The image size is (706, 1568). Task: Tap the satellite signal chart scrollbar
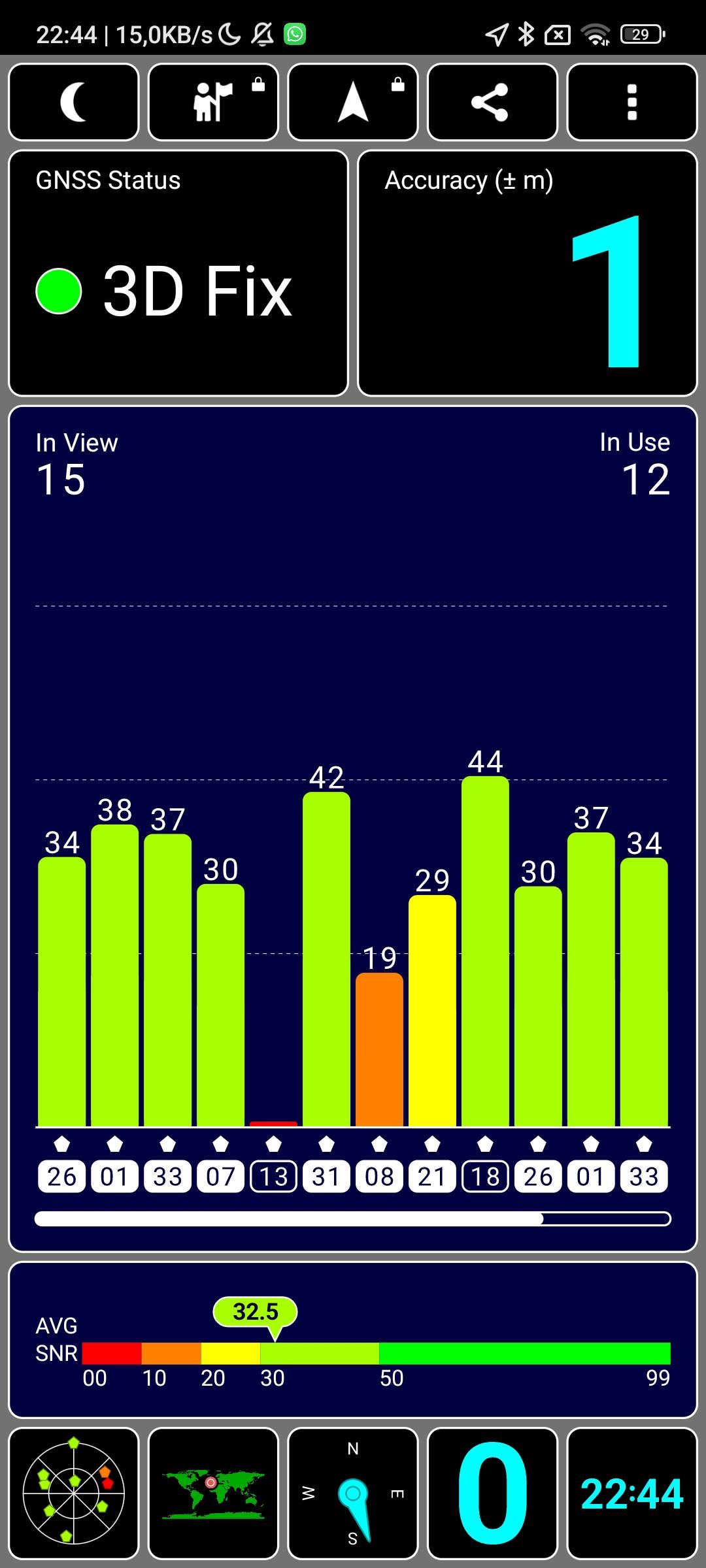coord(353,1218)
